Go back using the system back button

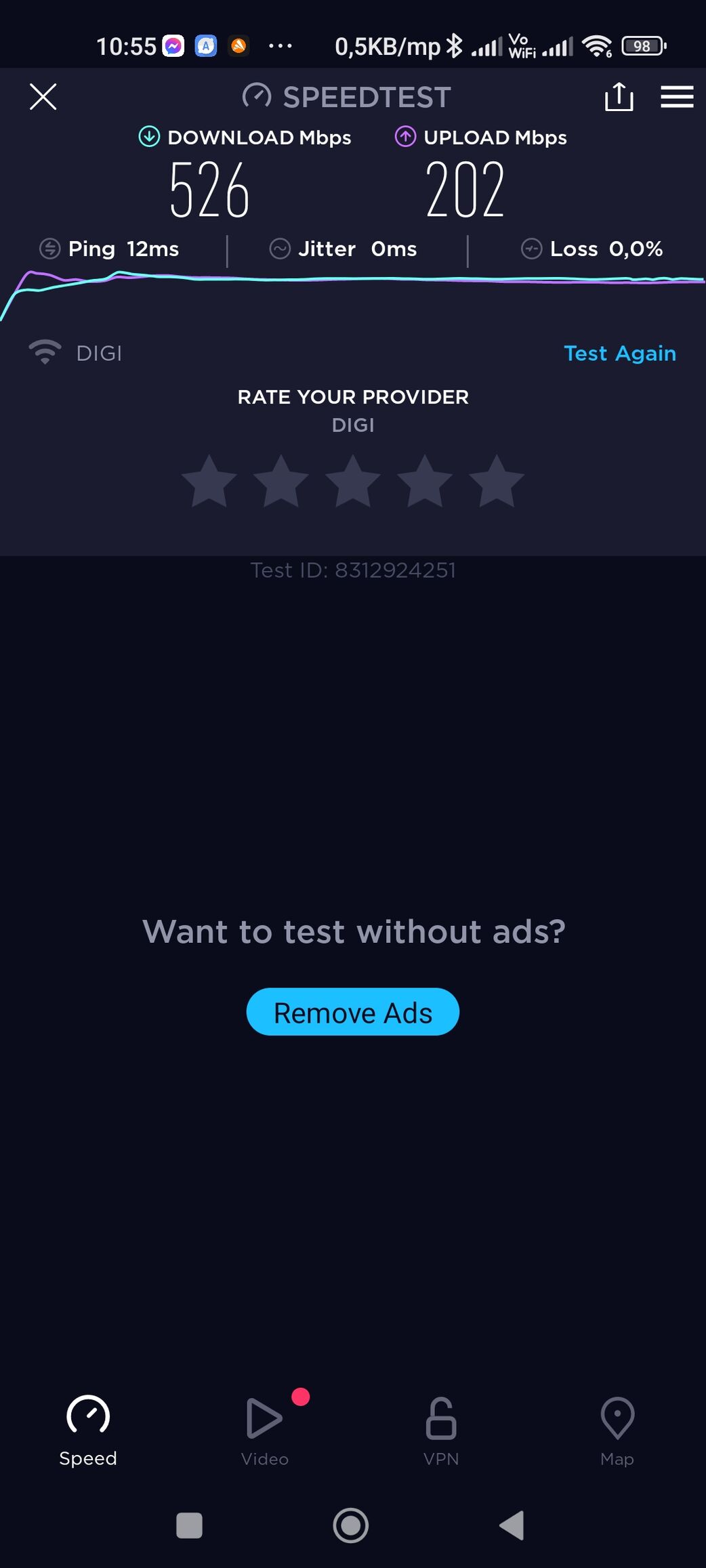(x=512, y=1525)
